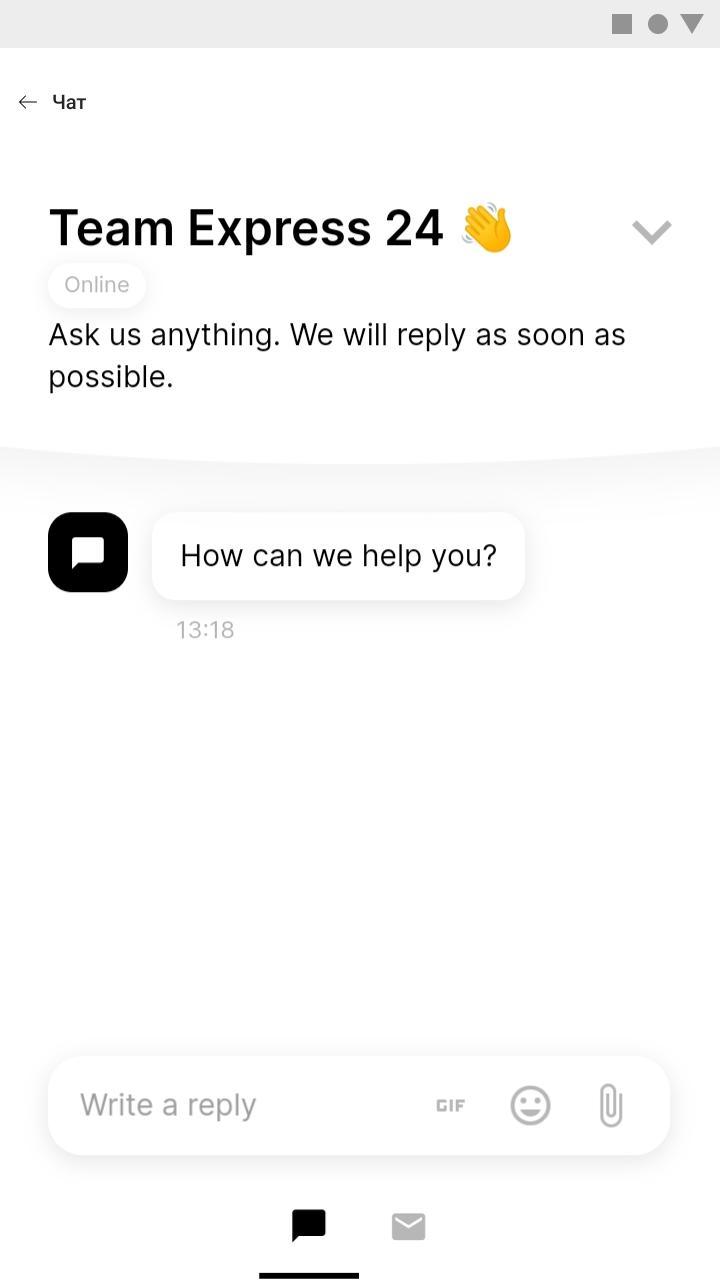This screenshot has width=720, height=1280.
Task: Tap the system home circle button
Action: coord(657,24)
